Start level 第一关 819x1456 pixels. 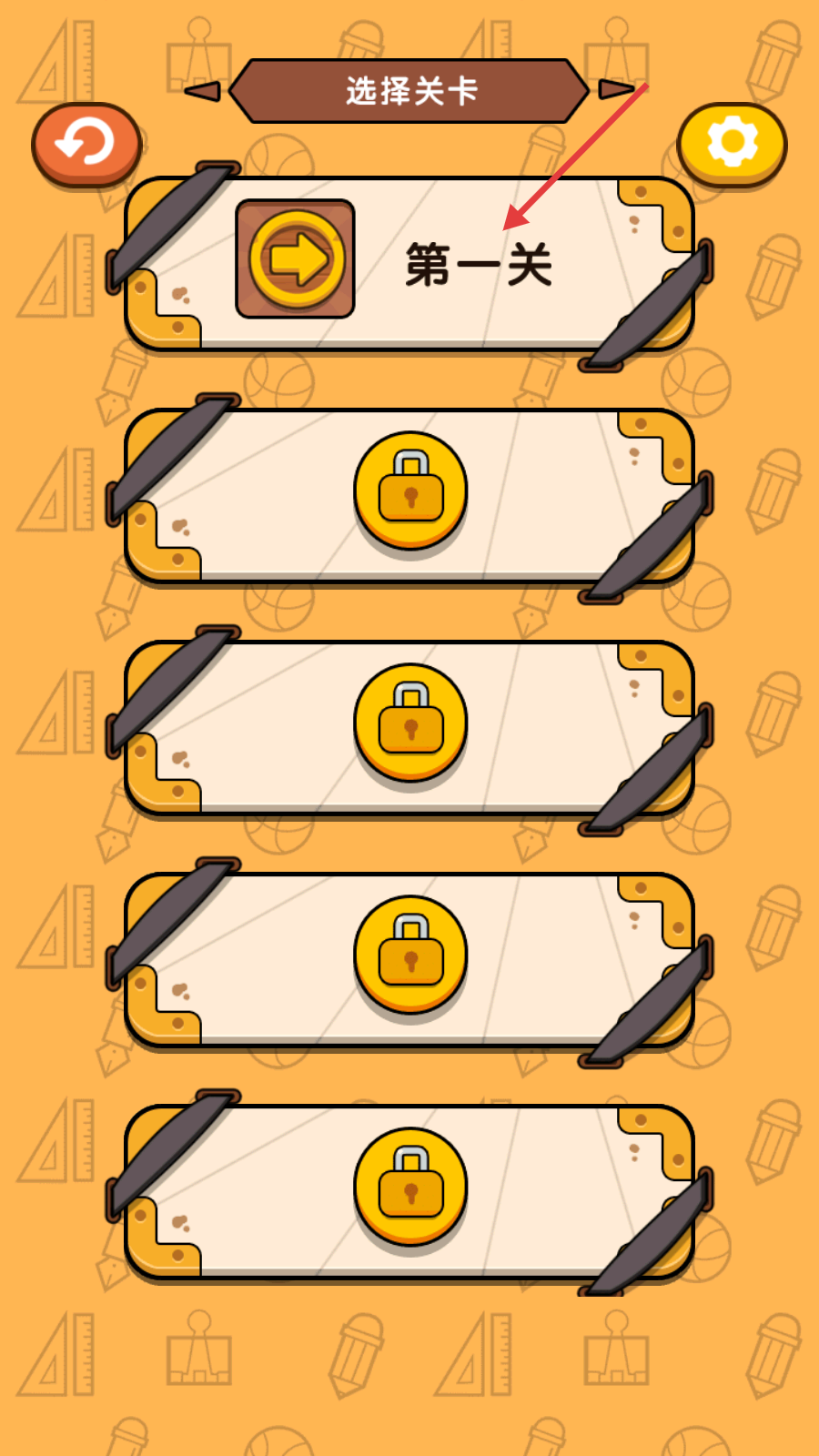[x=409, y=265]
